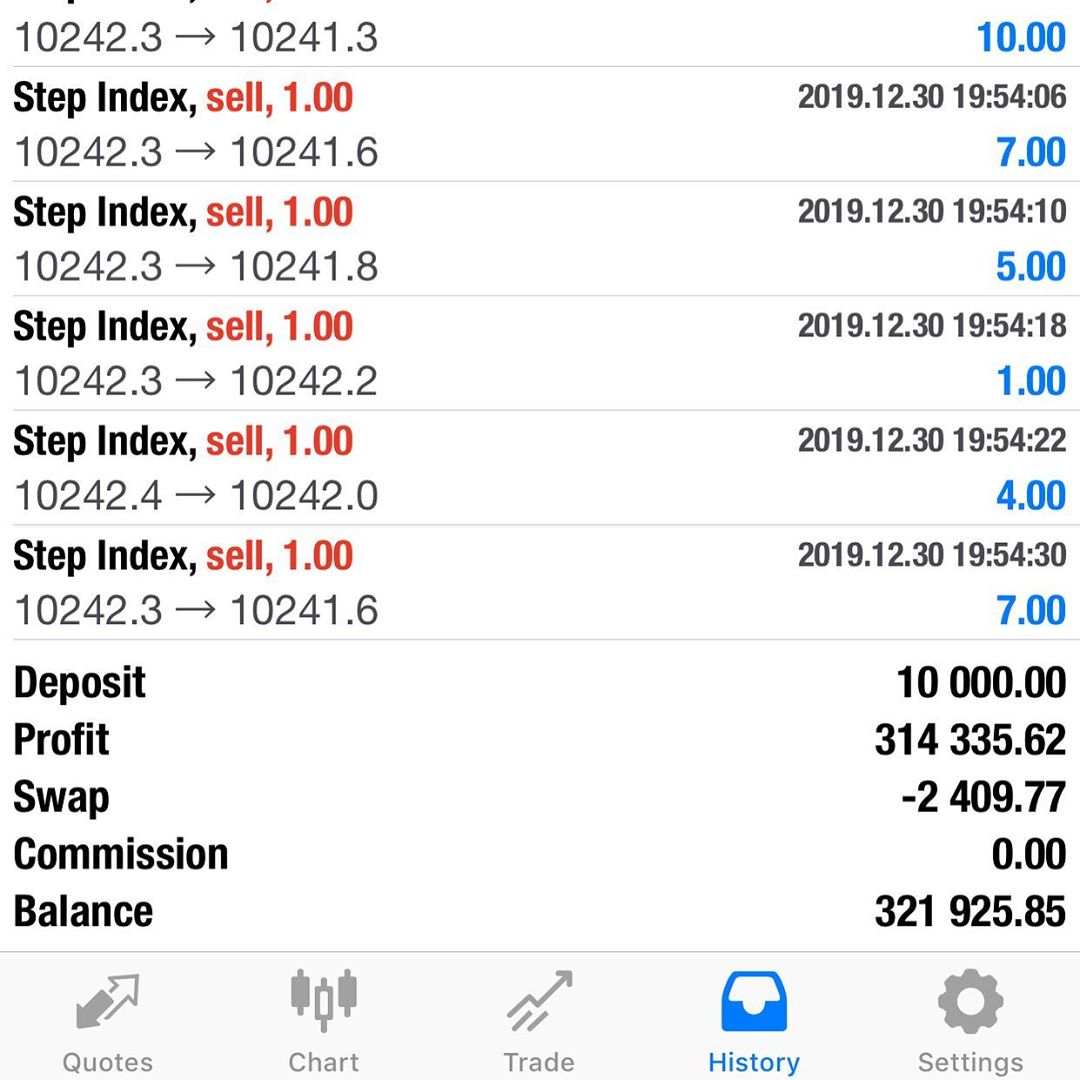Switch to the Quotes tab
The image size is (1080, 1080).
pyautogui.click(x=108, y=1018)
